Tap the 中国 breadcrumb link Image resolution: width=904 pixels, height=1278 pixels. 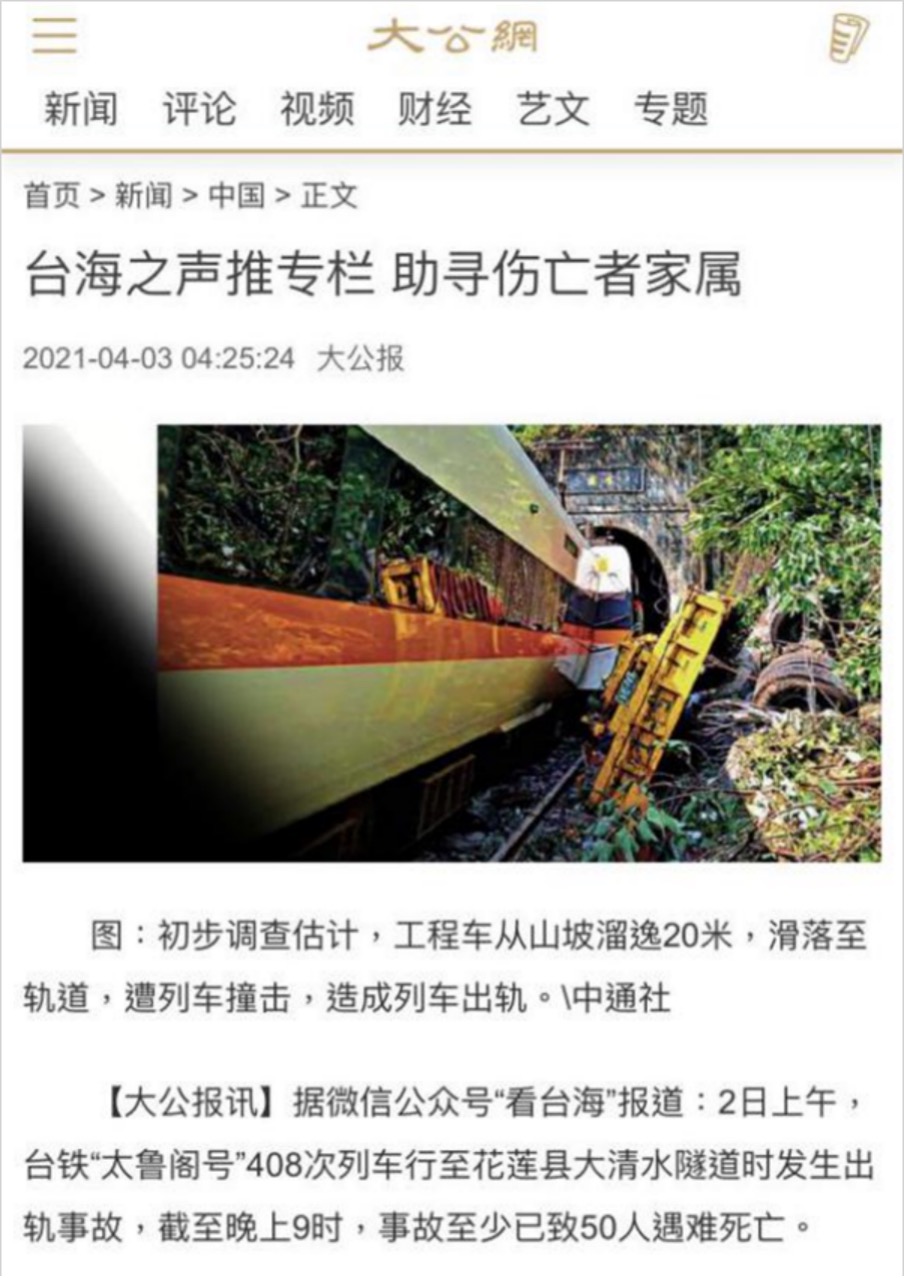(x=236, y=195)
